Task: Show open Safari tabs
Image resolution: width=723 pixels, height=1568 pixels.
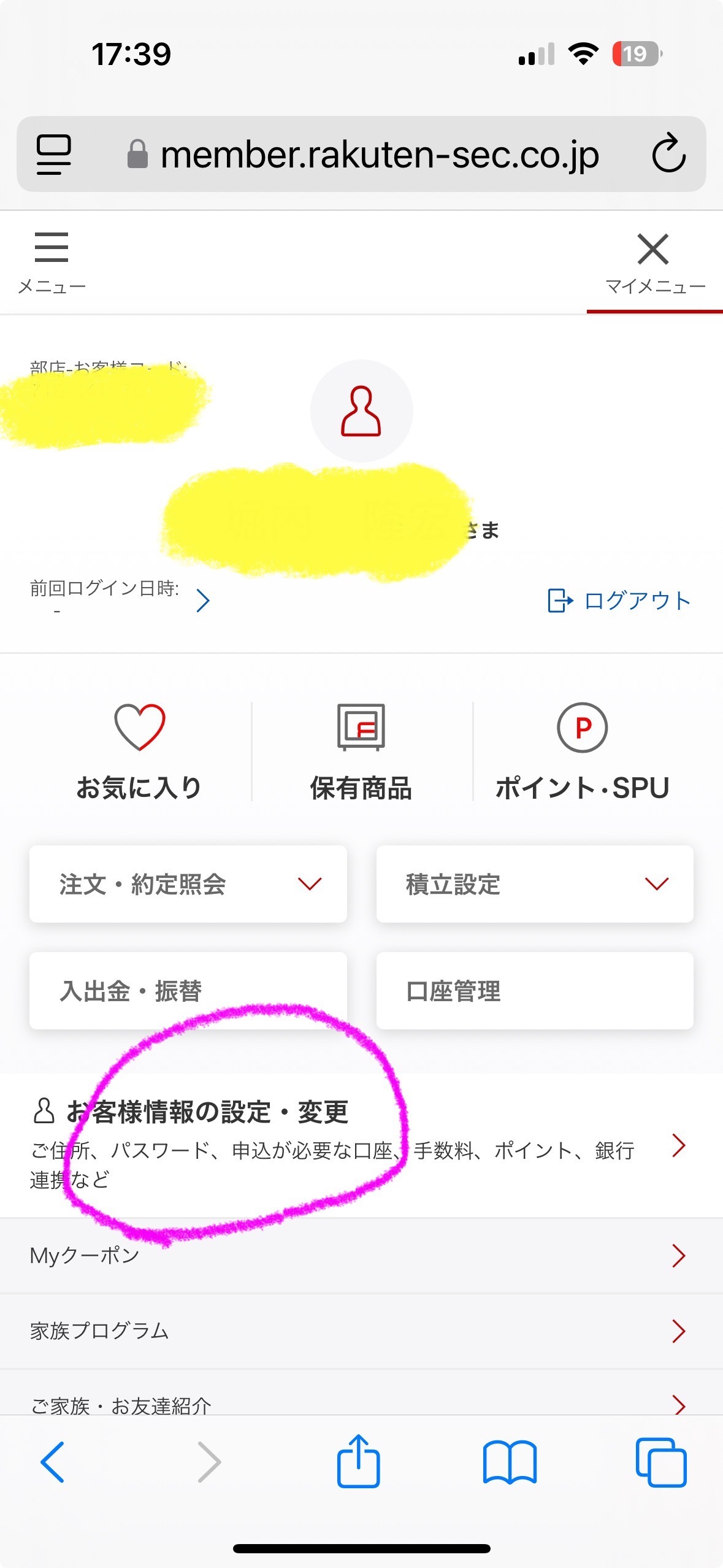Action: click(x=660, y=1462)
